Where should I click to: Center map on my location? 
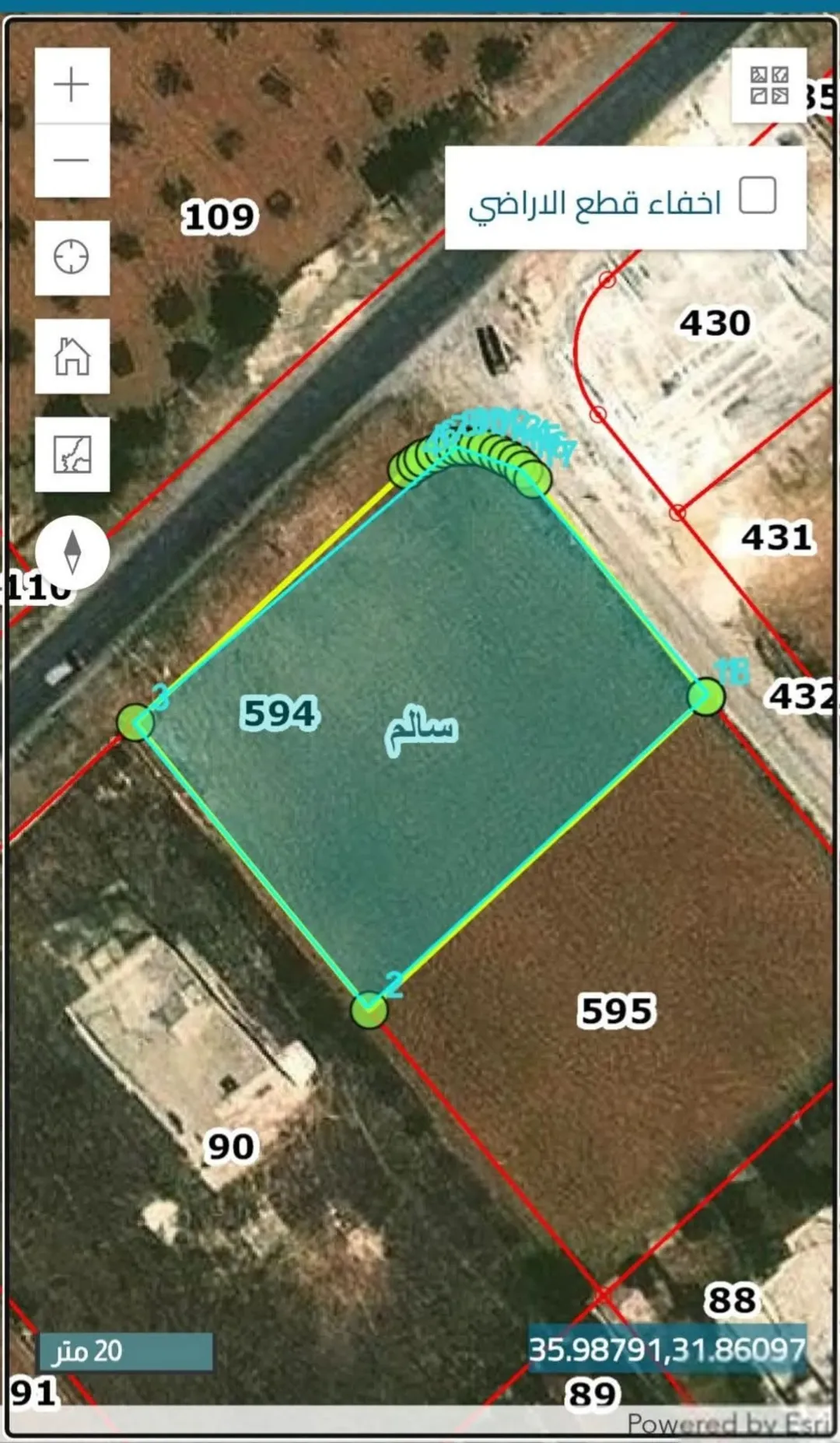click(72, 257)
